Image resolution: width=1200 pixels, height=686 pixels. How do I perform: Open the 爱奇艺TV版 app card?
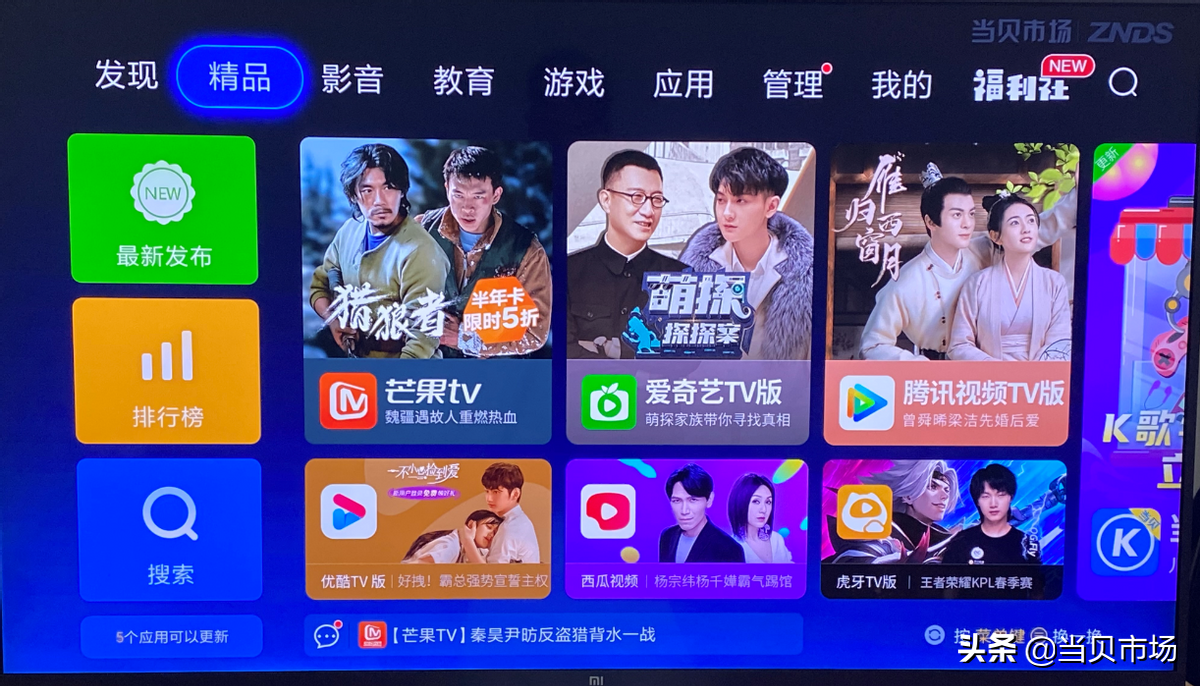[x=689, y=292]
